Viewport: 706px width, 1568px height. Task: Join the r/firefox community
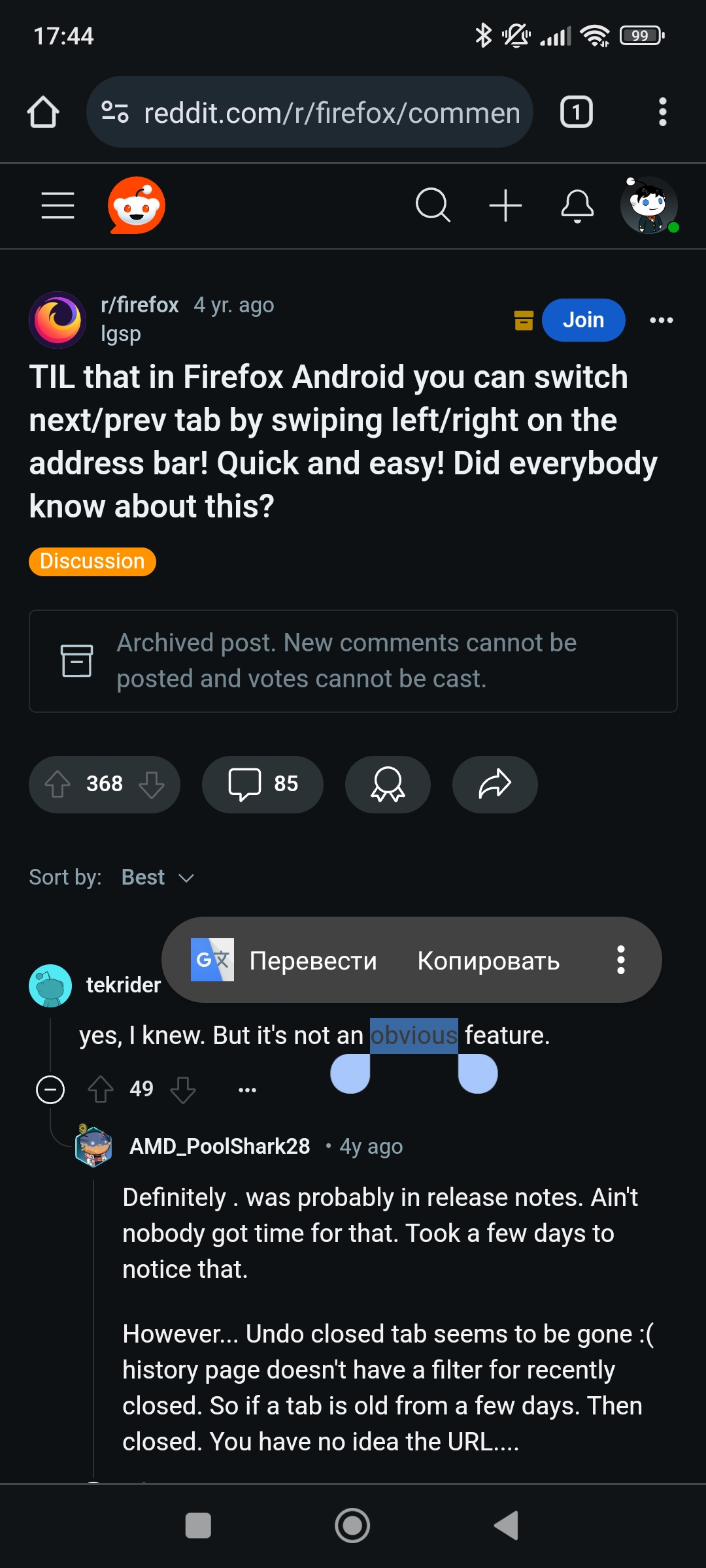[x=583, y=320]
